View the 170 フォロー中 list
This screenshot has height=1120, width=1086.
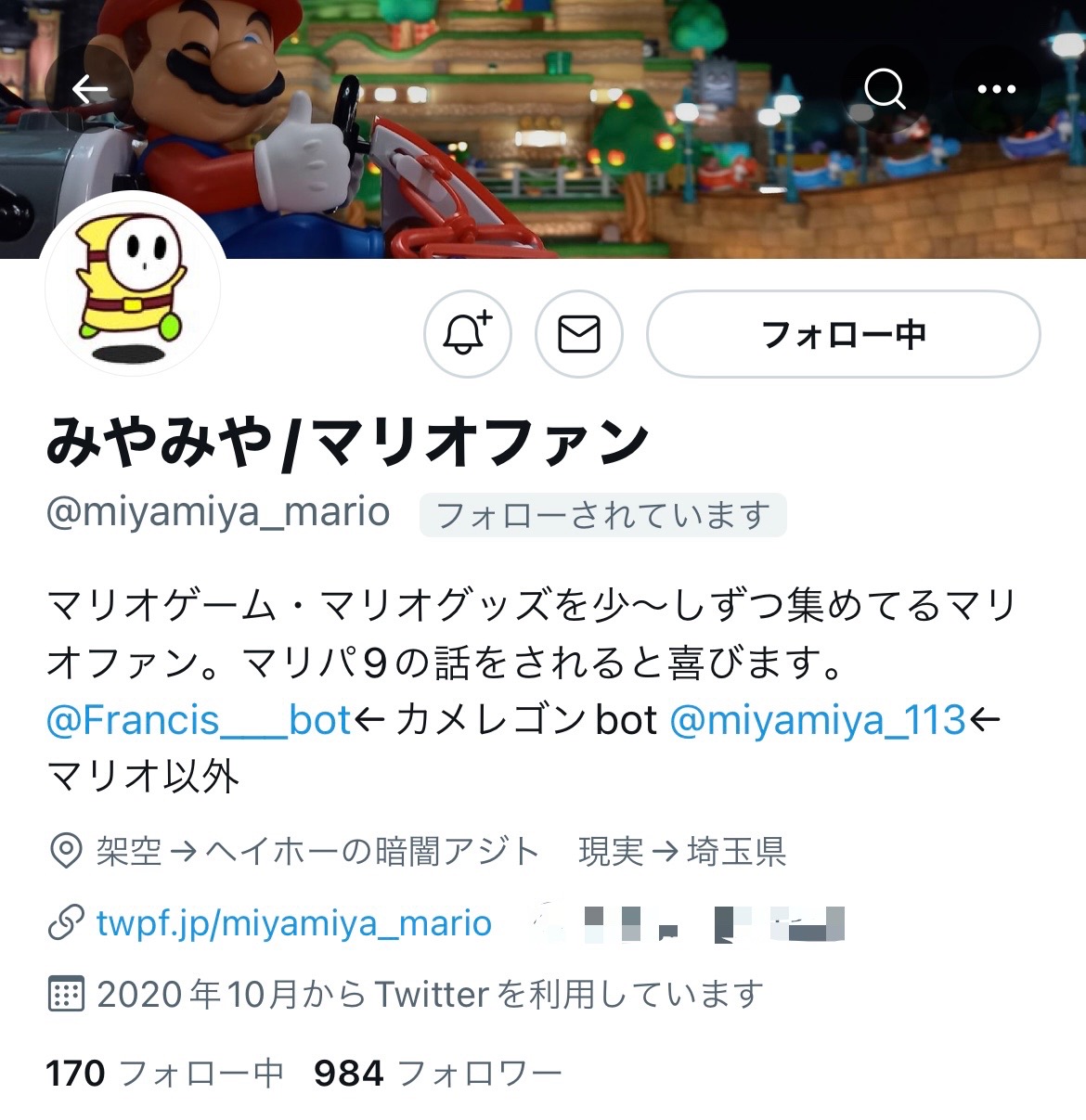[164, 1073]
